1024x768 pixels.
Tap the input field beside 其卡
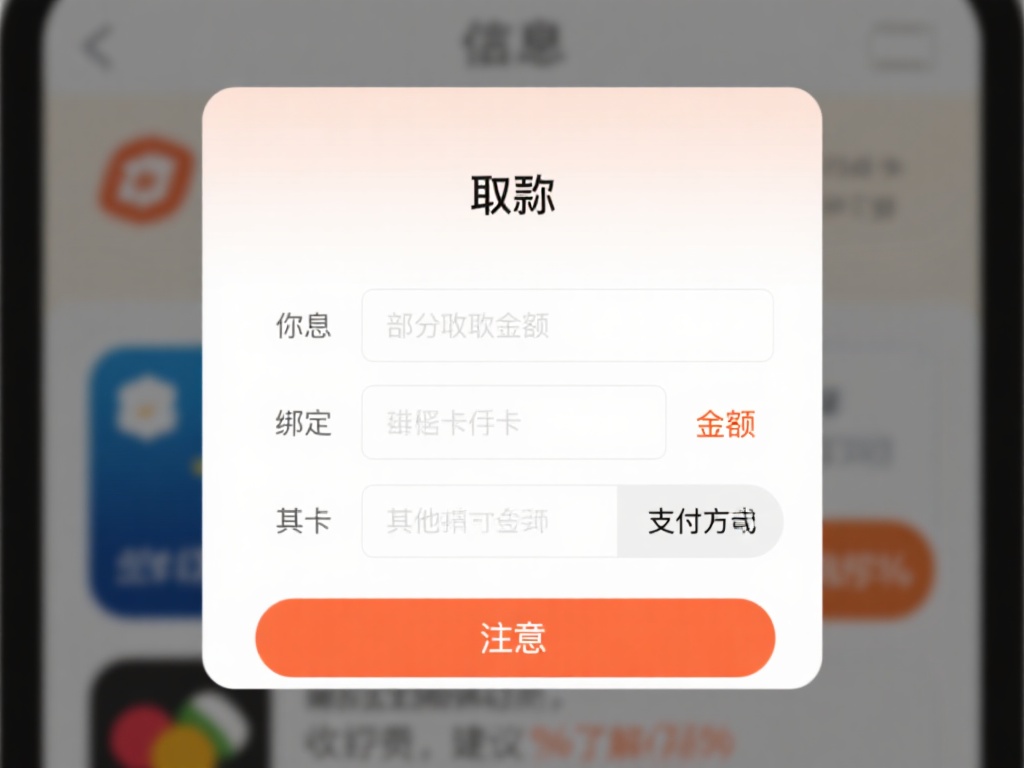[490, 521]
